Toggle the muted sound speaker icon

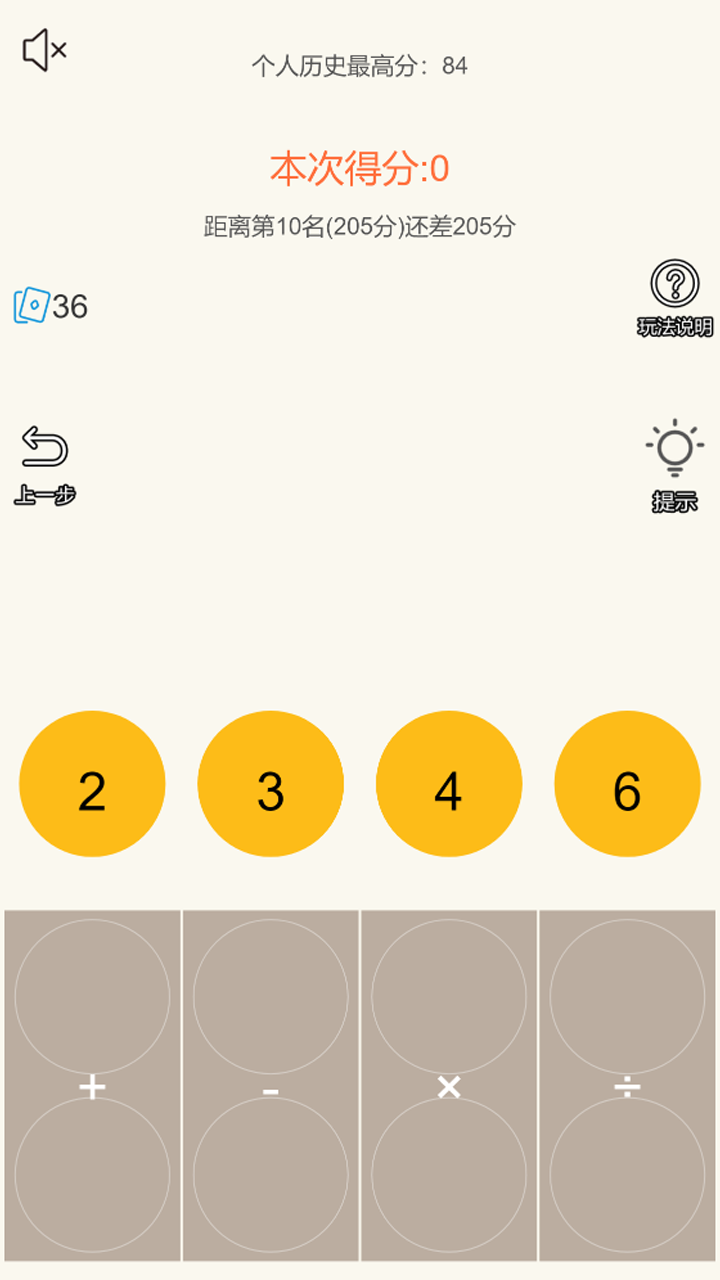click(44, 50)
